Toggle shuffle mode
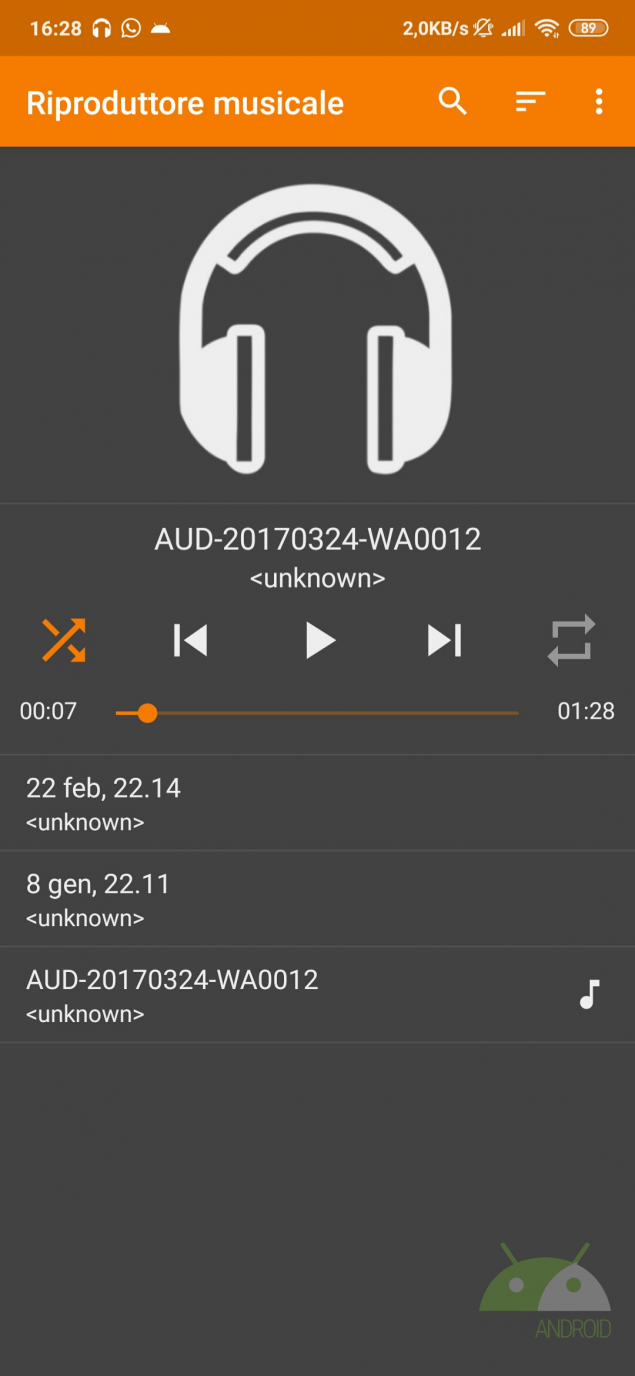The image size is (635, 1376). tap(64, 640)
